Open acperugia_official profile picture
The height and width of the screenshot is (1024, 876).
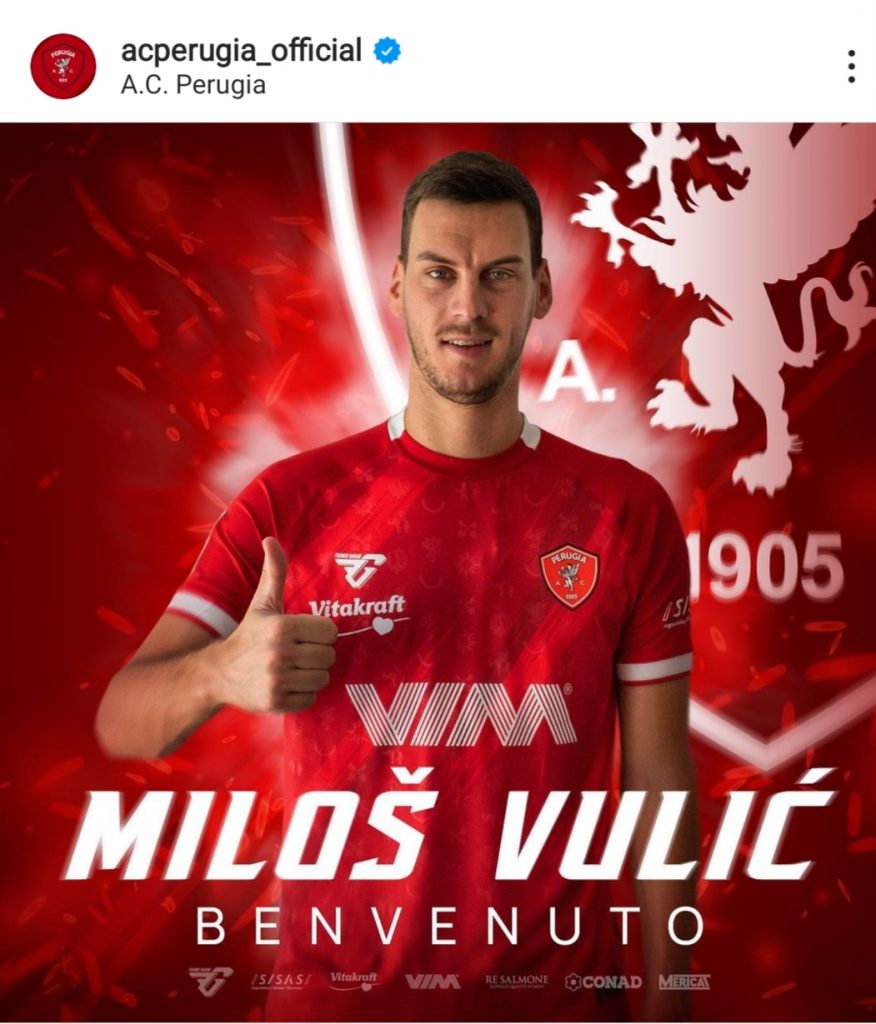63,66
